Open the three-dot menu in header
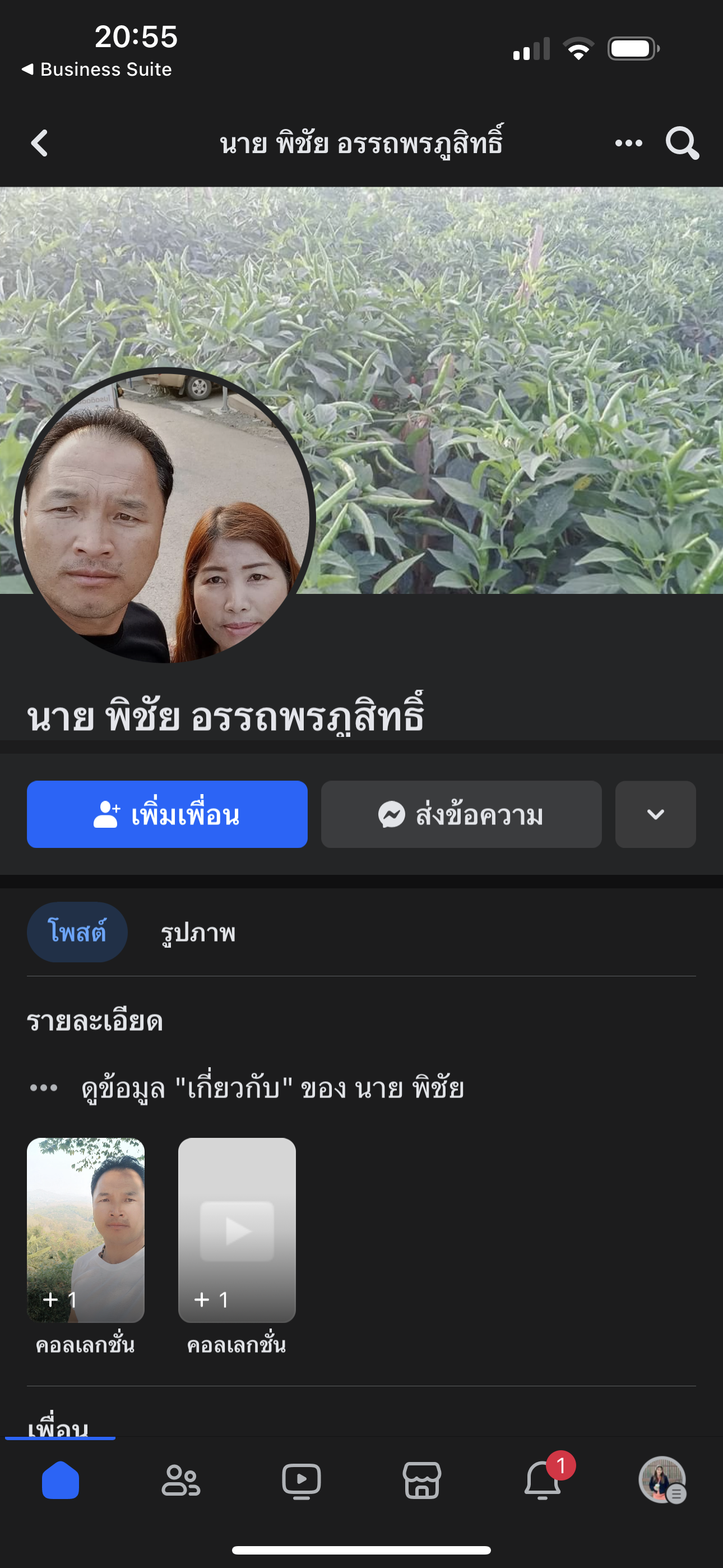723x1568 pixels. 628,143
